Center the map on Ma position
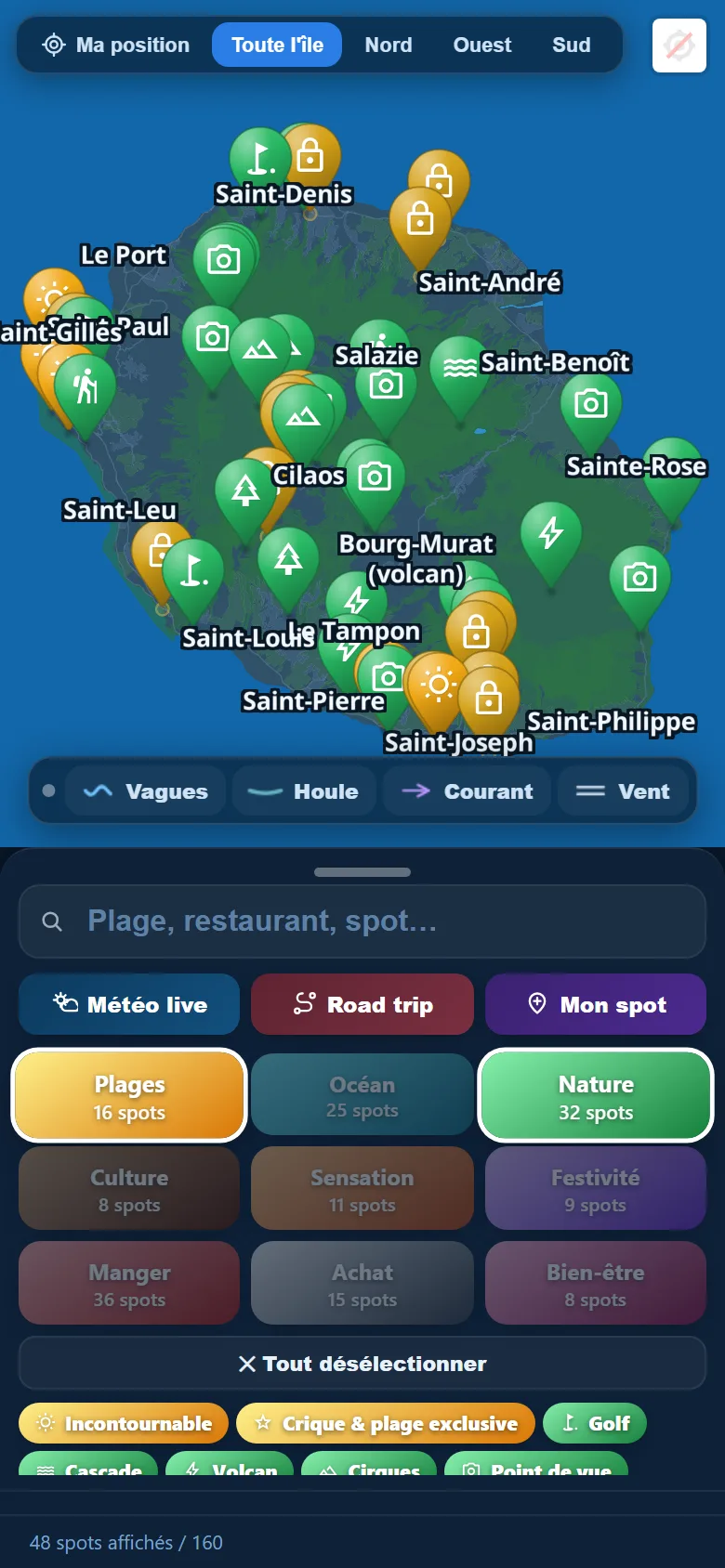The image size is (725, 1568). click(x=116, y=45)
